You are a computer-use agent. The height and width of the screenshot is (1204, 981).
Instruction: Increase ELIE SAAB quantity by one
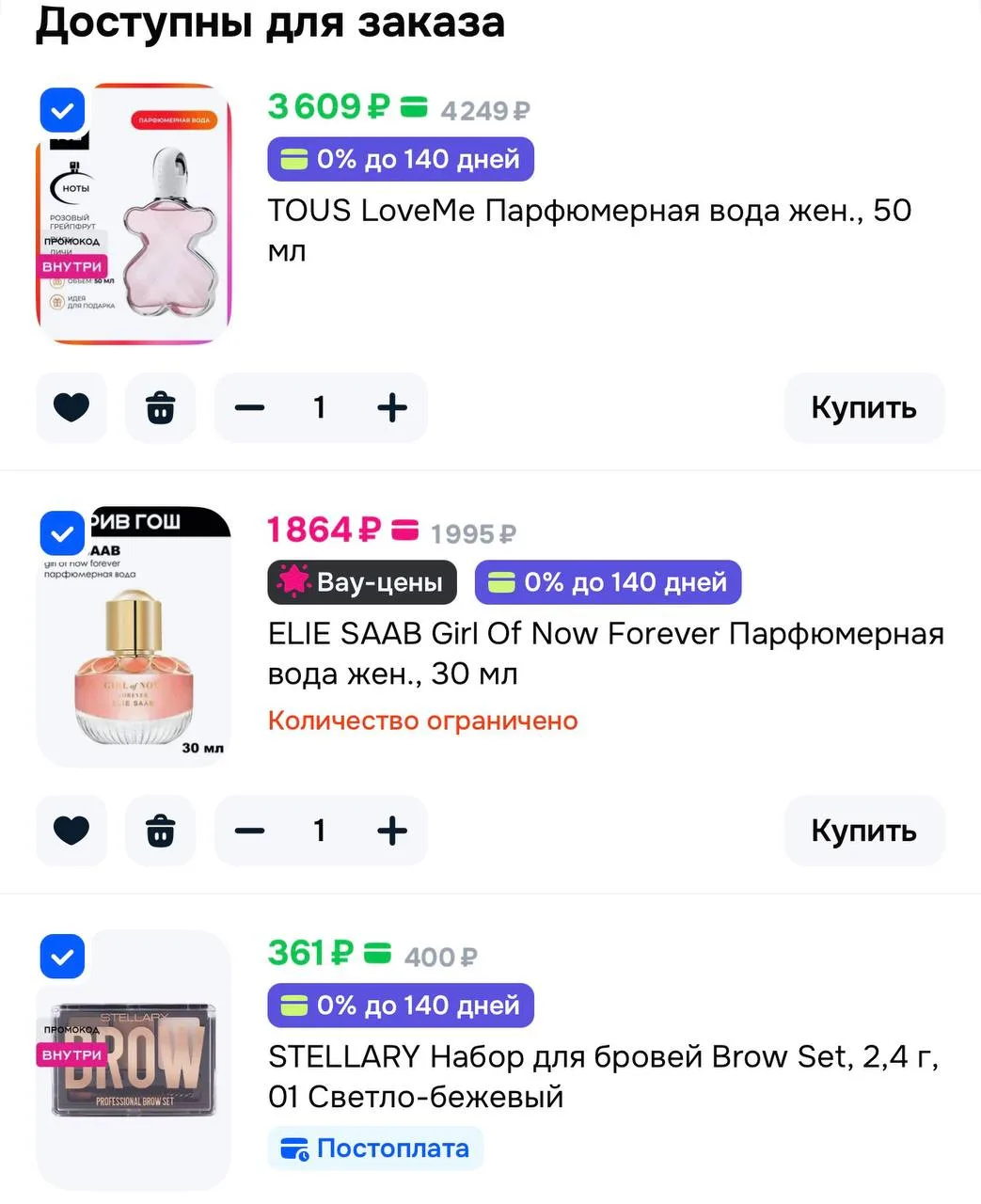point(392,831)
